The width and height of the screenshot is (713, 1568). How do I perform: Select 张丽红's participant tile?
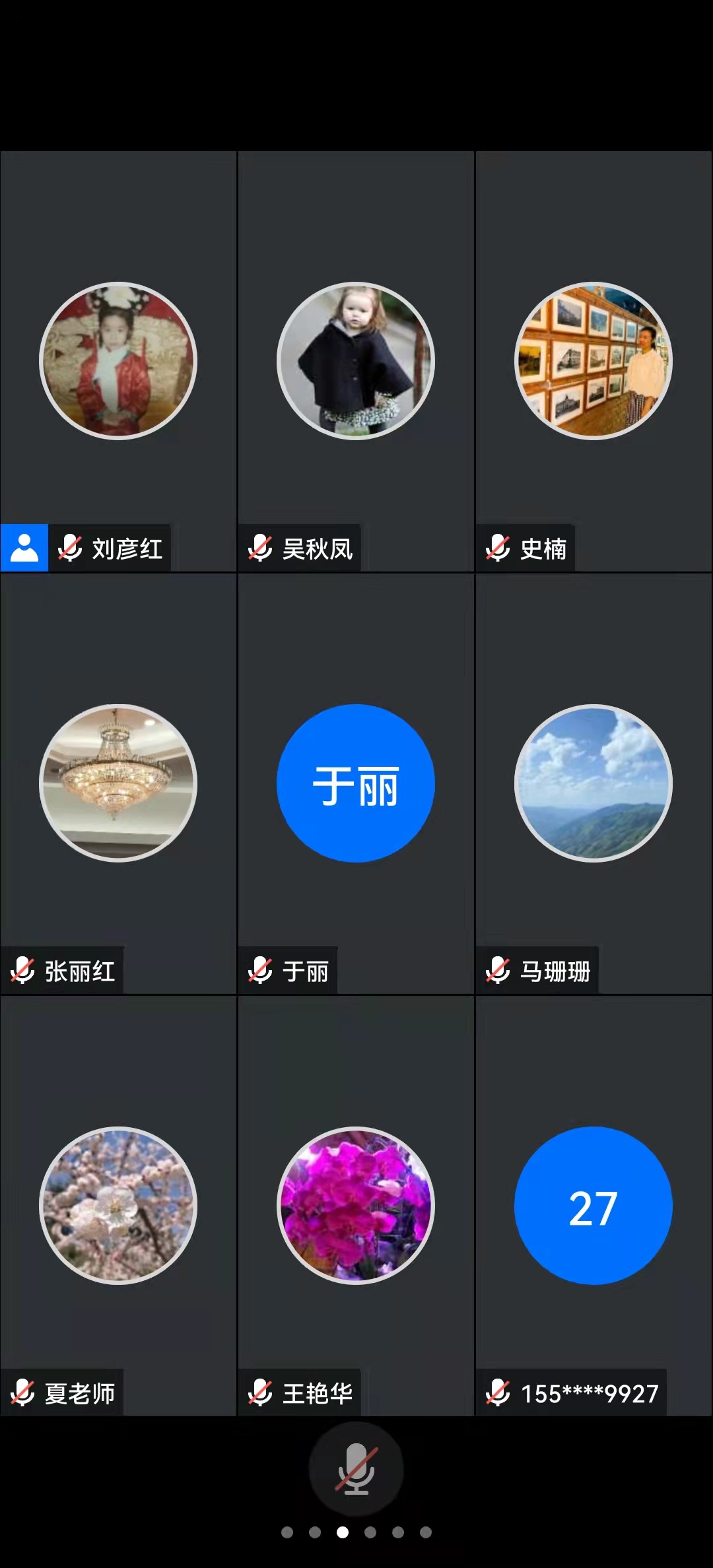coord(118,783)
